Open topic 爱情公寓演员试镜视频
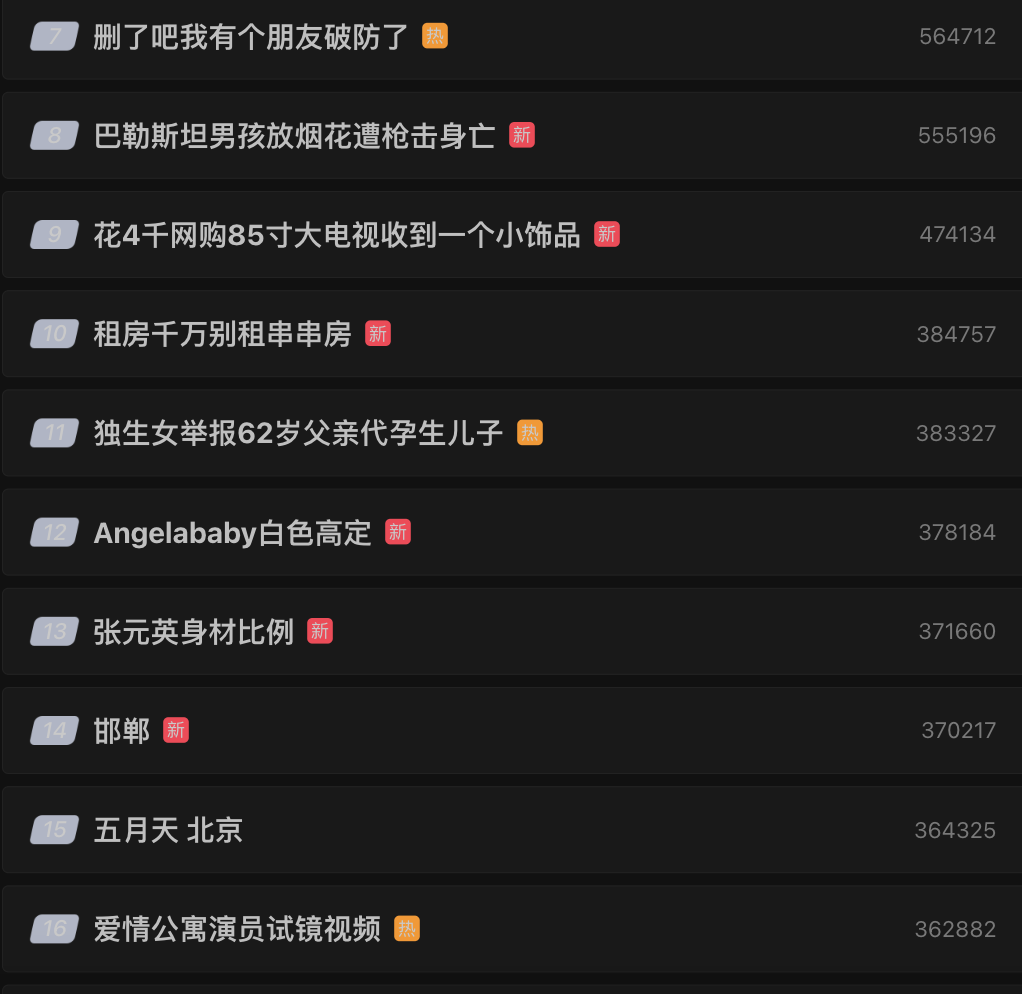This screenshot has width=1022, height=994. [237, 929]
